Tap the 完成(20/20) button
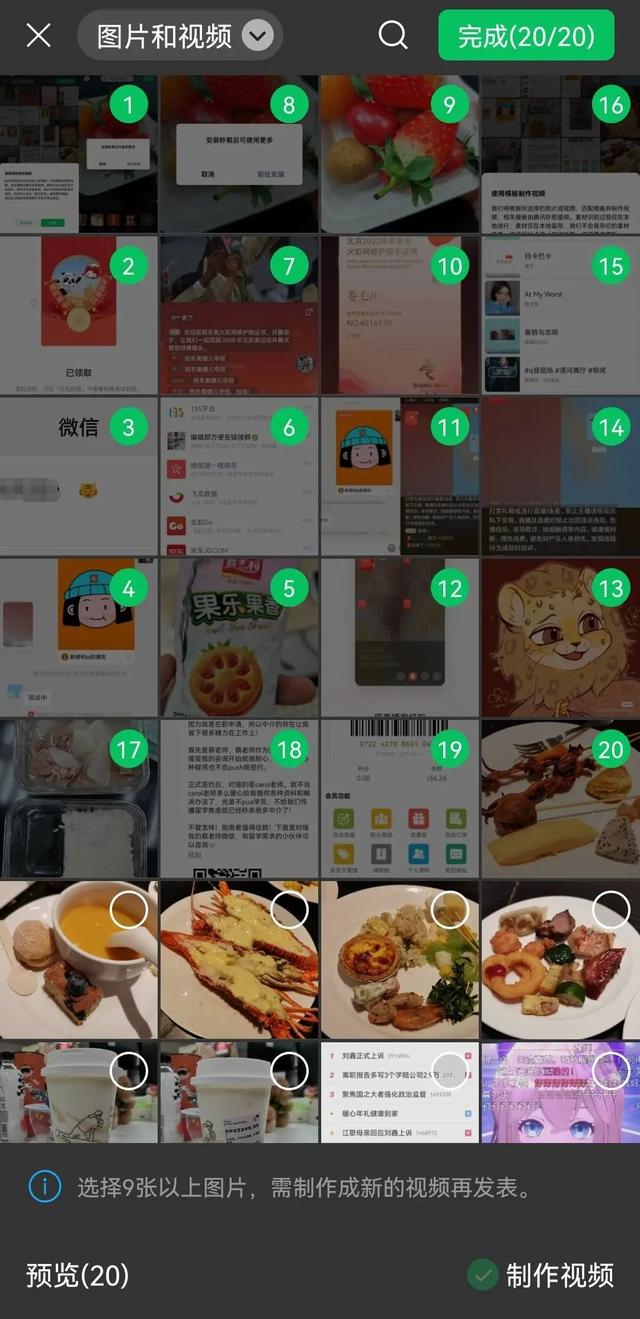 point(526,37)
